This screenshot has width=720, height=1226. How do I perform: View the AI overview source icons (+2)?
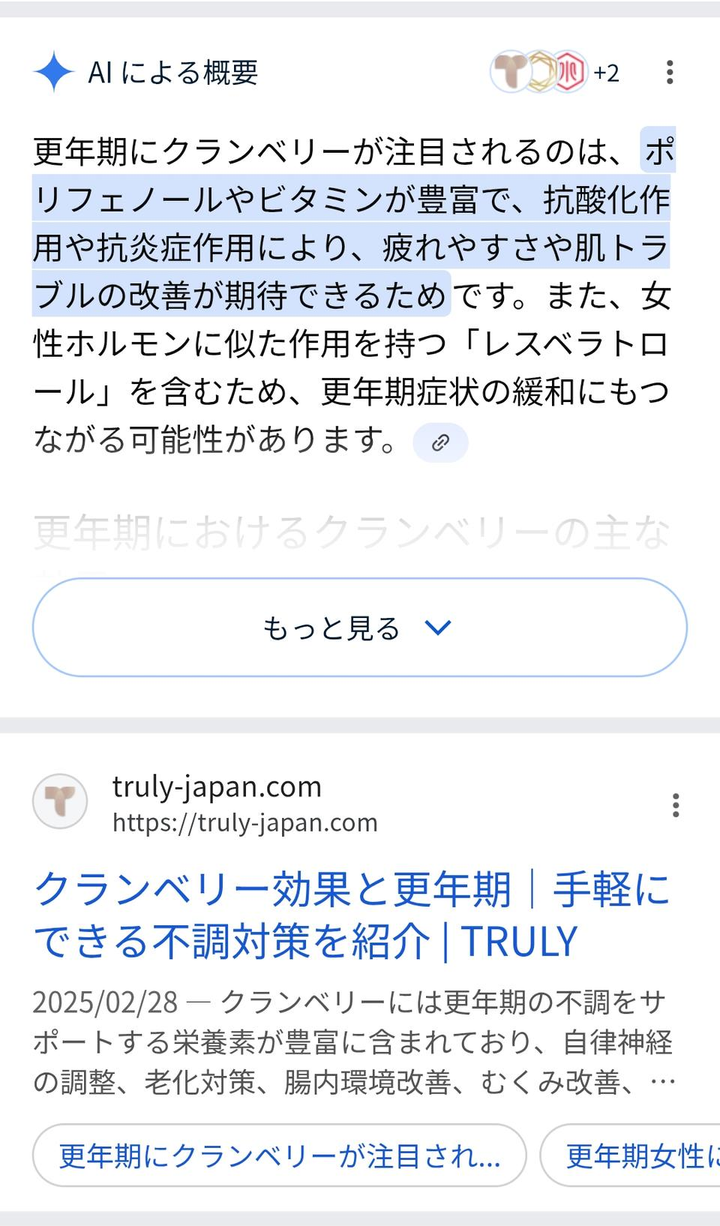coord(555,72)
